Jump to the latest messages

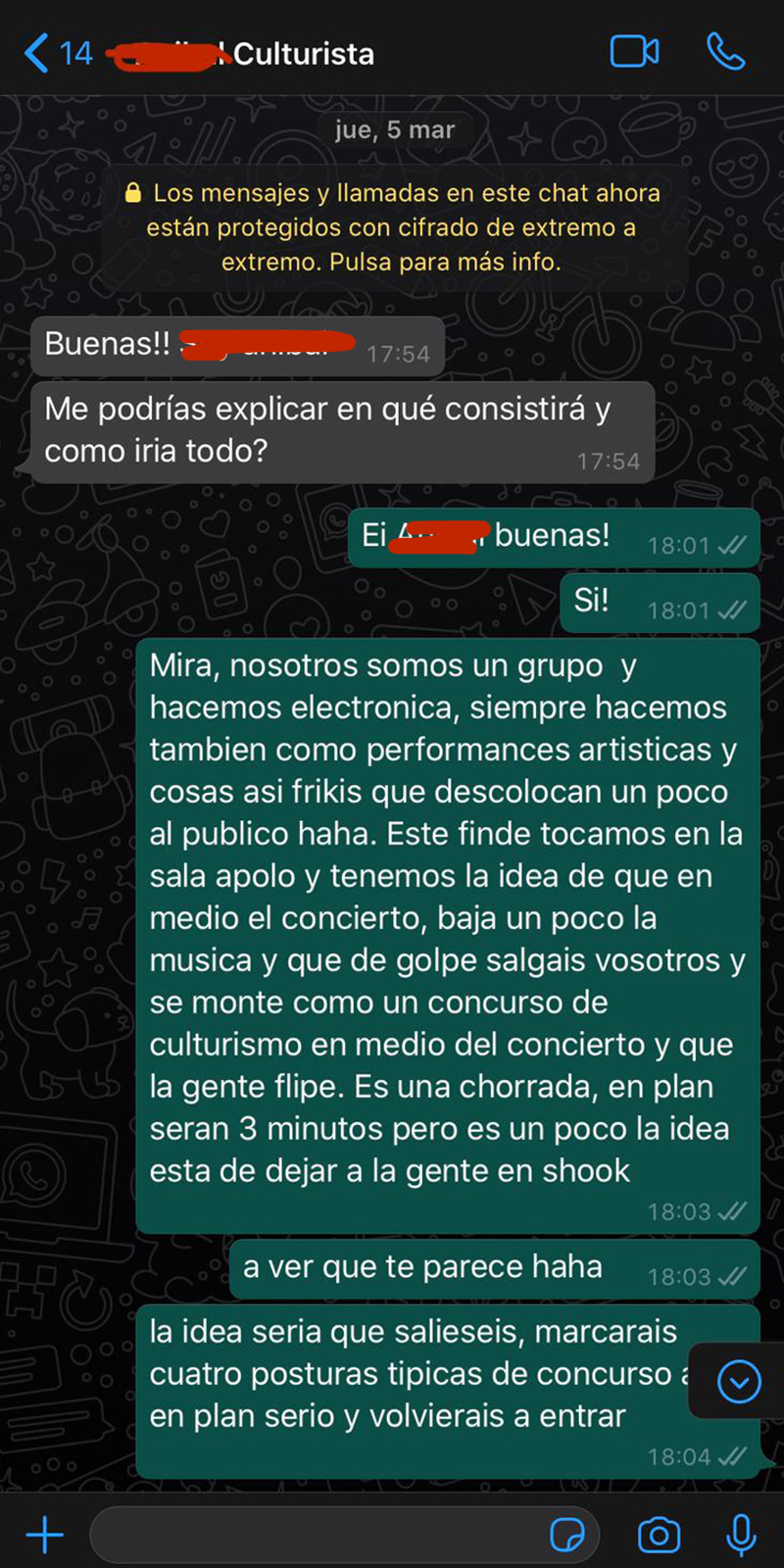739,1382
